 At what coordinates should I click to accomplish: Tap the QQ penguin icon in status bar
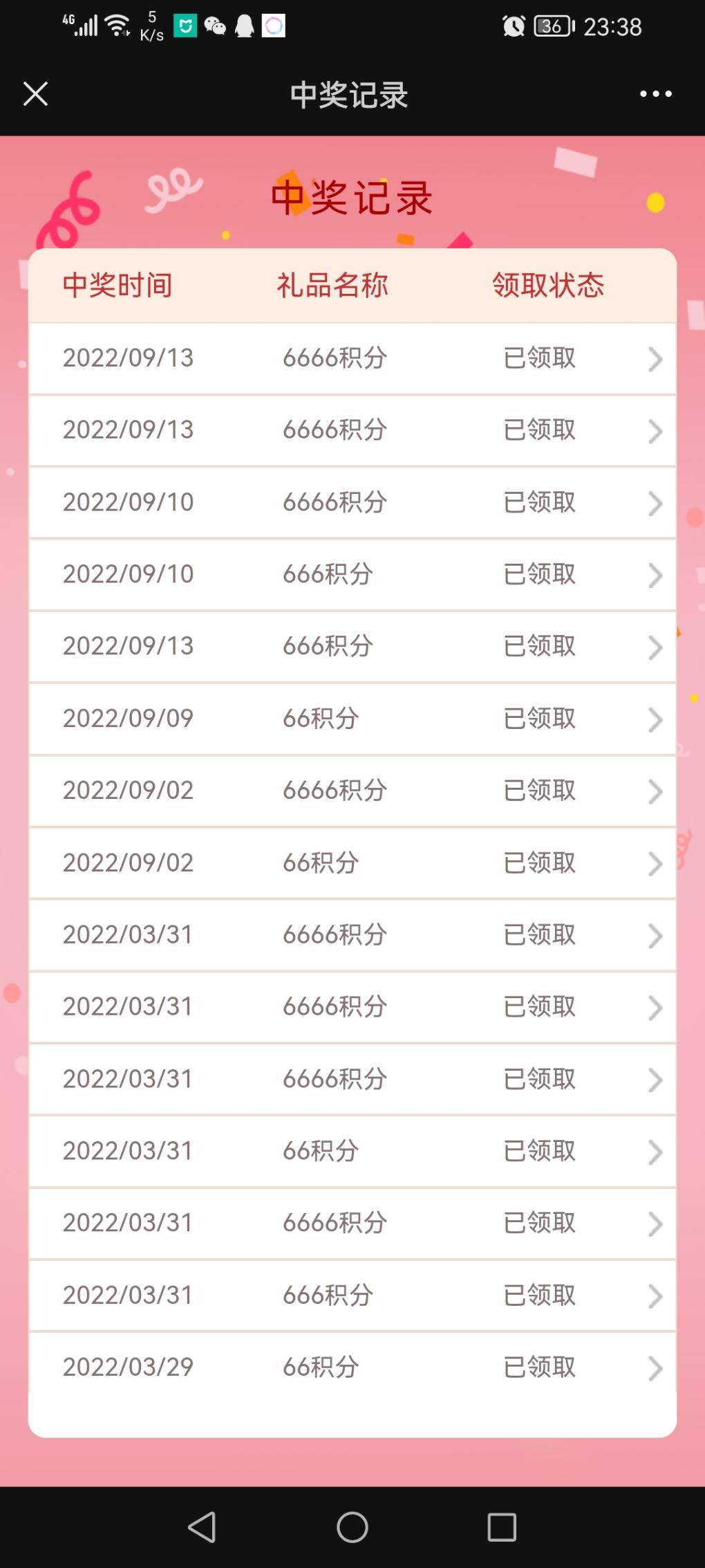point(243,26)
